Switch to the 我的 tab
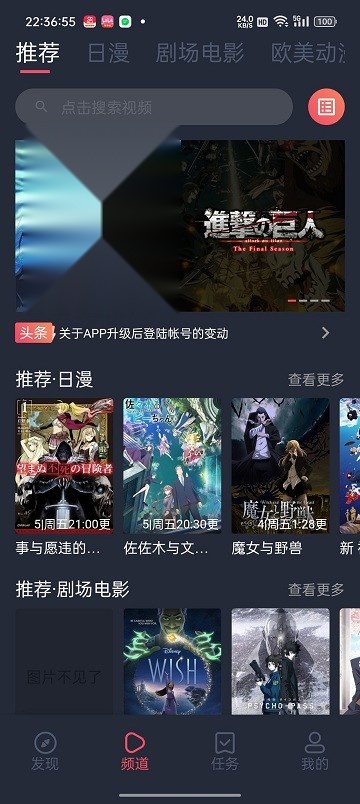This screenshot has height=804, width=360. click(314, 751)
